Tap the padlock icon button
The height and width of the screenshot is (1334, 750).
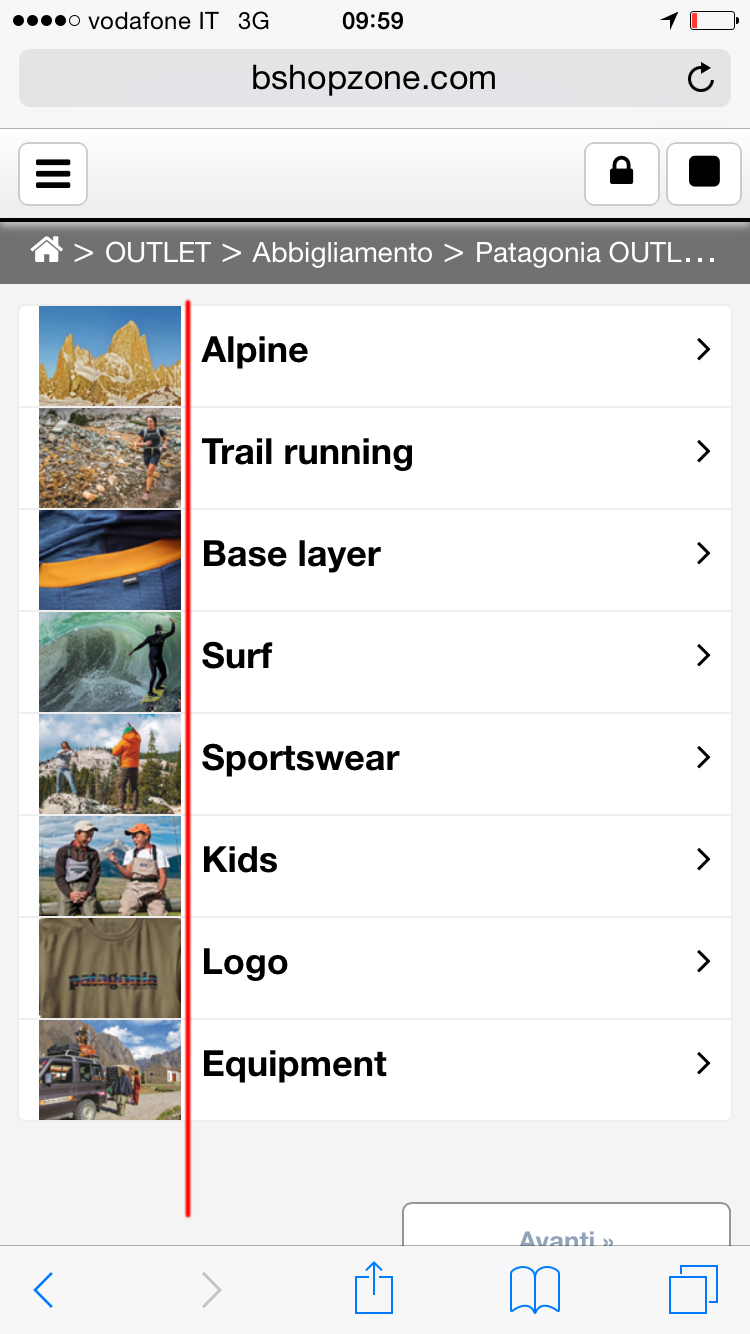(x=621, y=174)
